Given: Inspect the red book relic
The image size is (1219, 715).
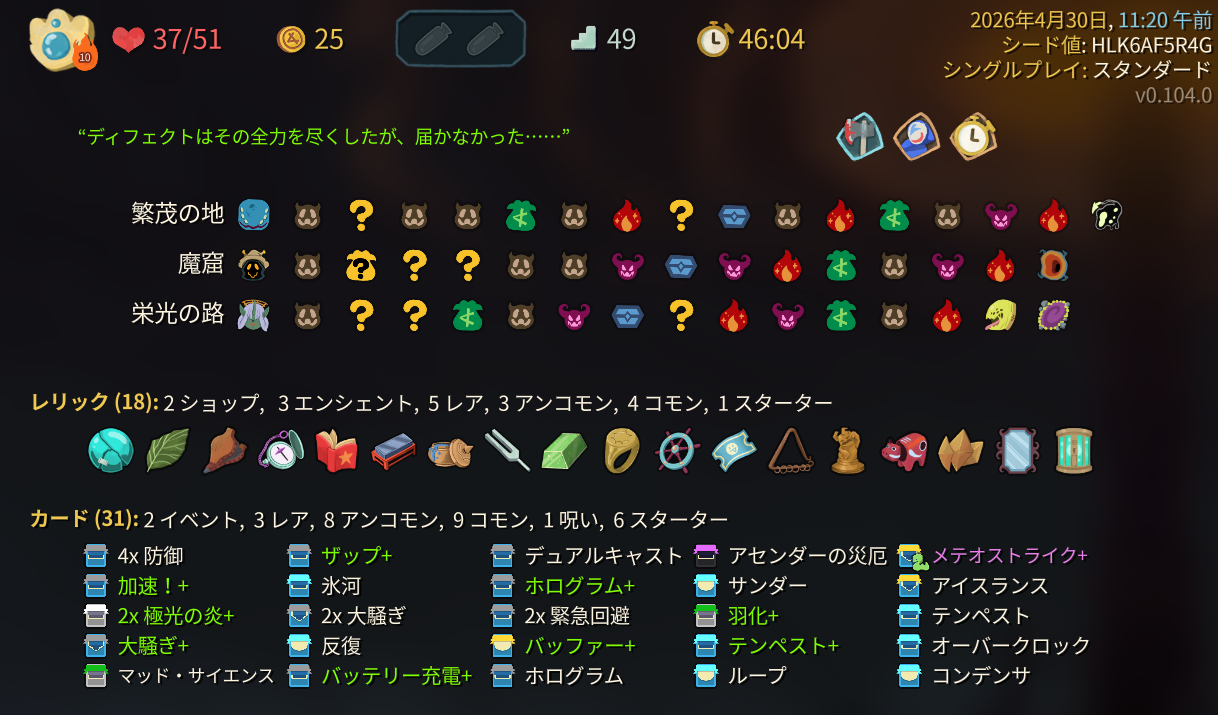Looking at the screenshot, I should (x=337, y=450).
